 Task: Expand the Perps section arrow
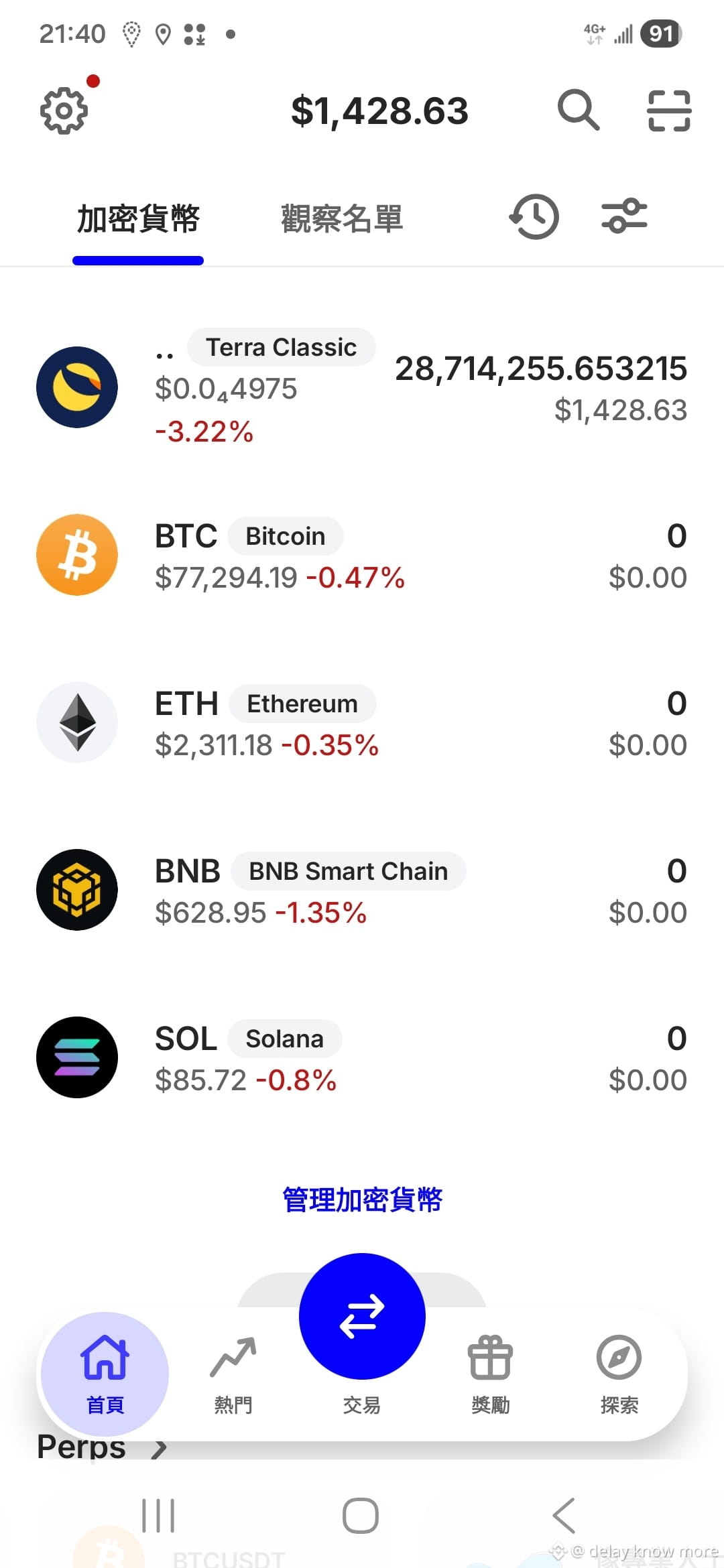[x=159, y=1449]
